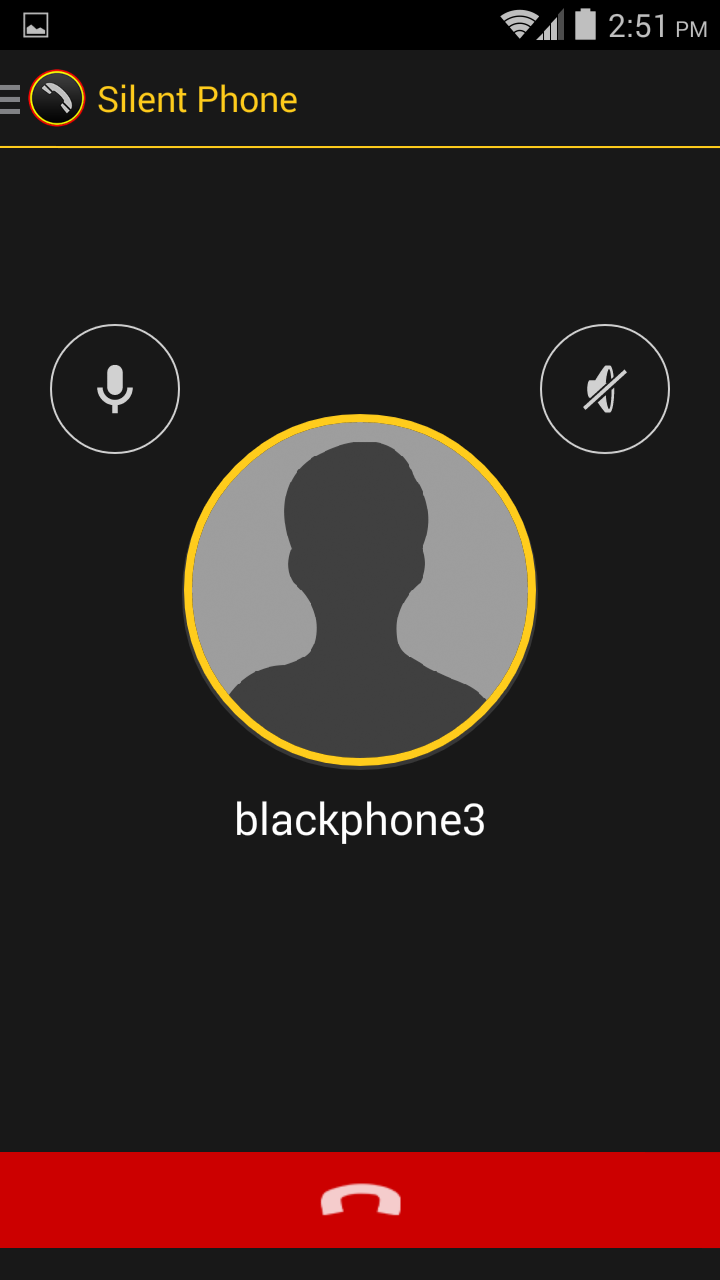Select the blackphone3 contact name label

pos(360,820)
